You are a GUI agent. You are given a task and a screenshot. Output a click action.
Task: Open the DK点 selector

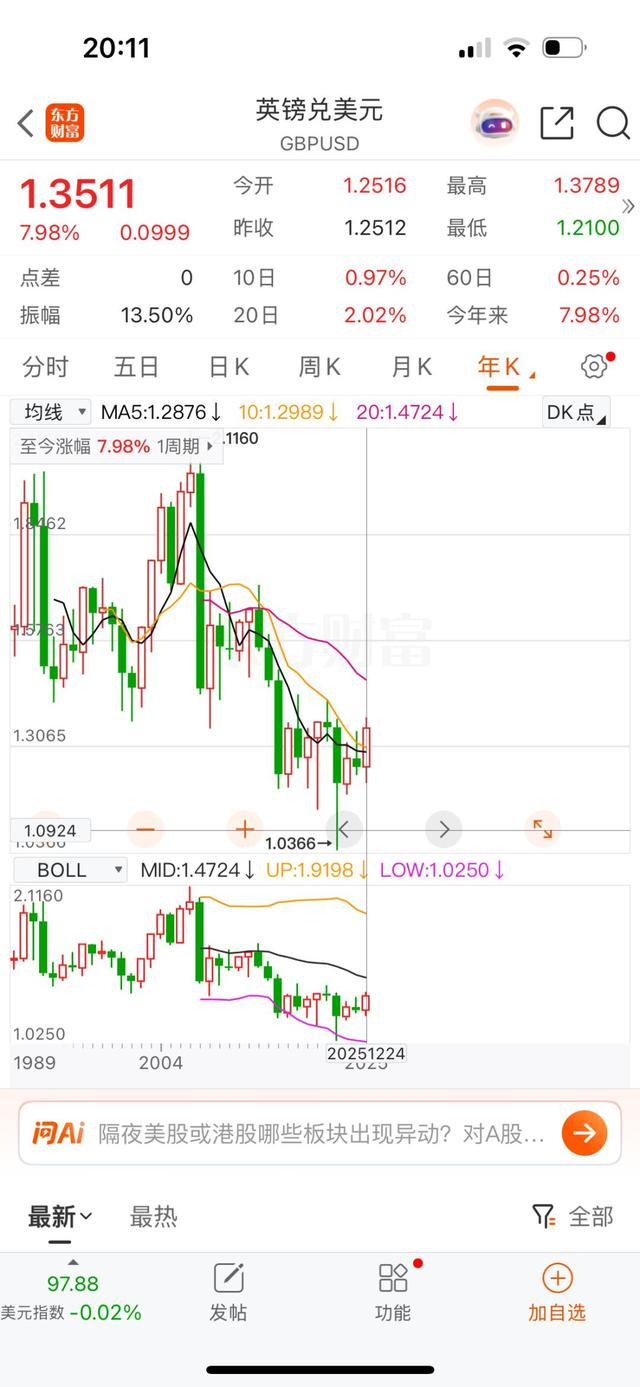point(576,412)
